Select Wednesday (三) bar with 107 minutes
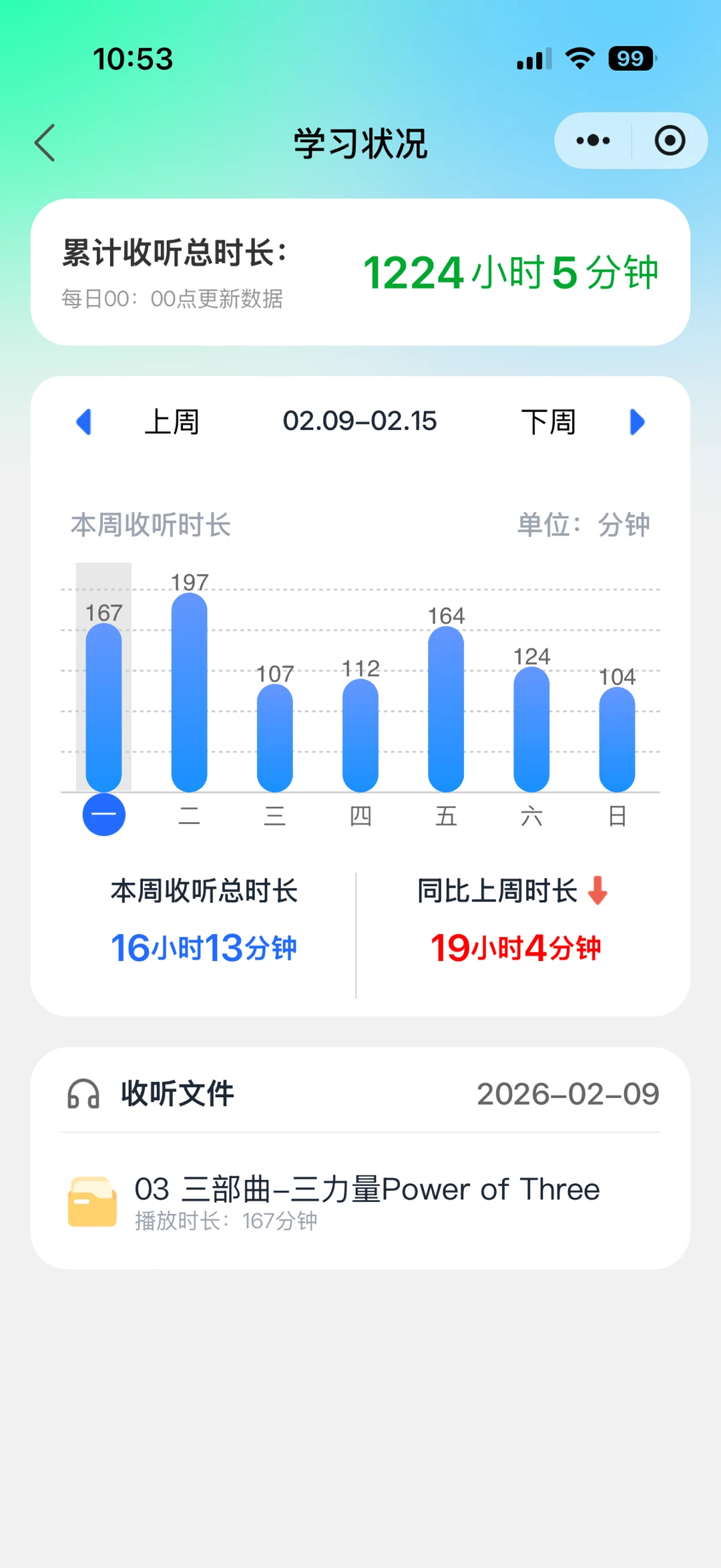This screenshot has width=721, height=1568. [x=275, y=738]
